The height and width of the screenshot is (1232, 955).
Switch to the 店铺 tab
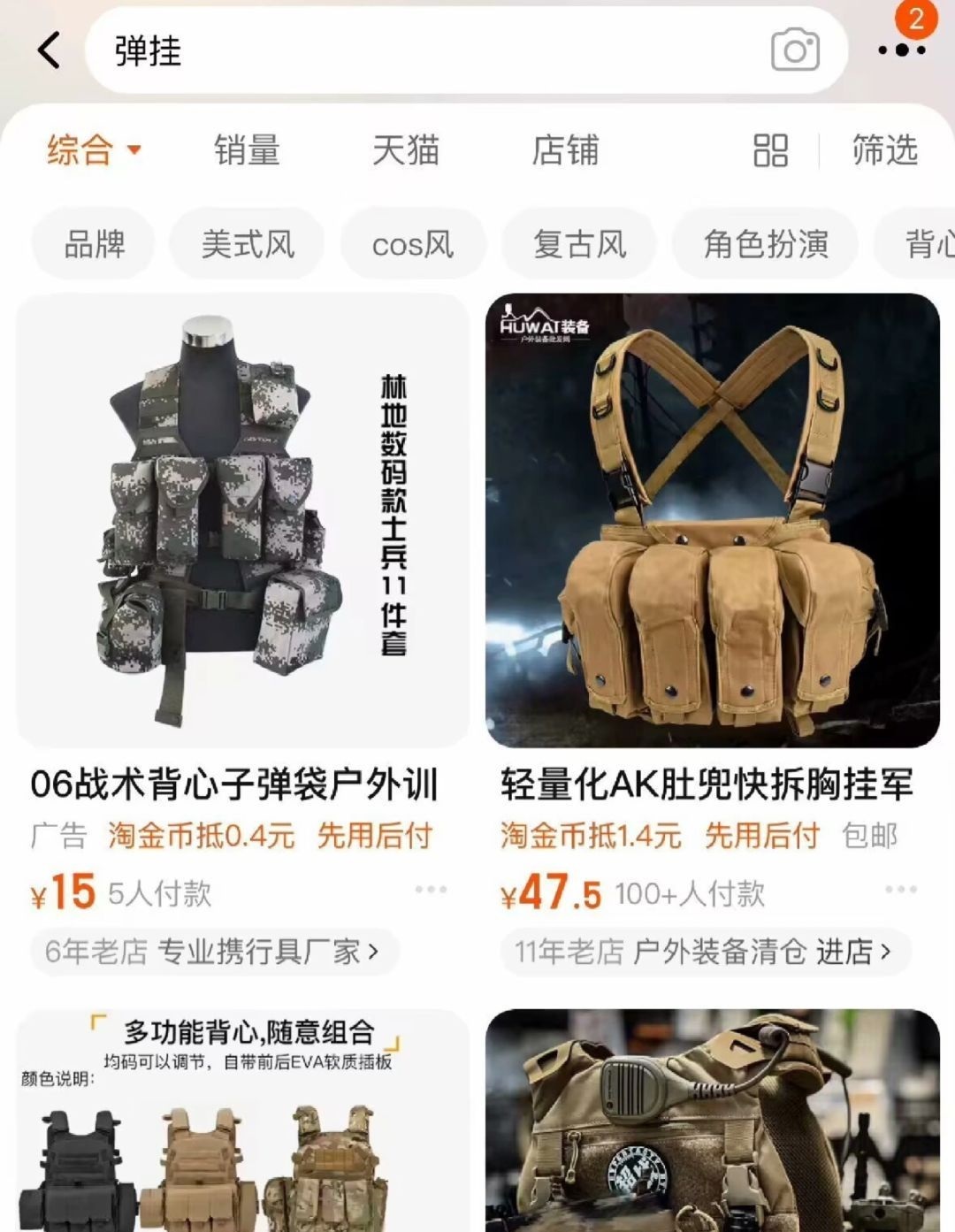pos(565,149)
